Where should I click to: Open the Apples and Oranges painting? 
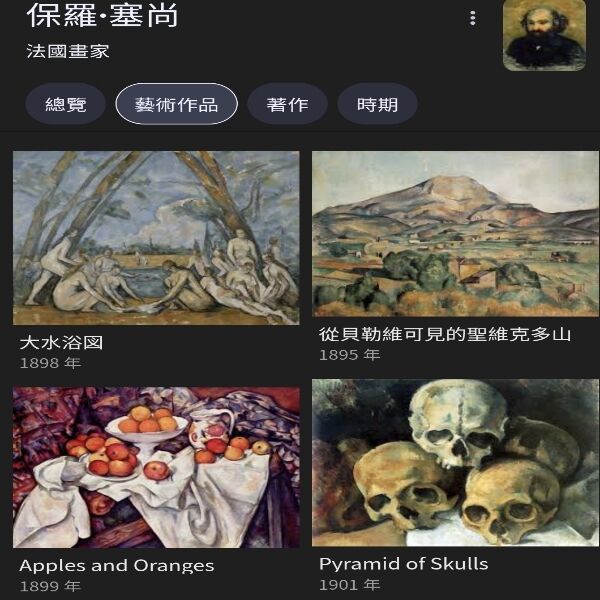pos(156,467)
